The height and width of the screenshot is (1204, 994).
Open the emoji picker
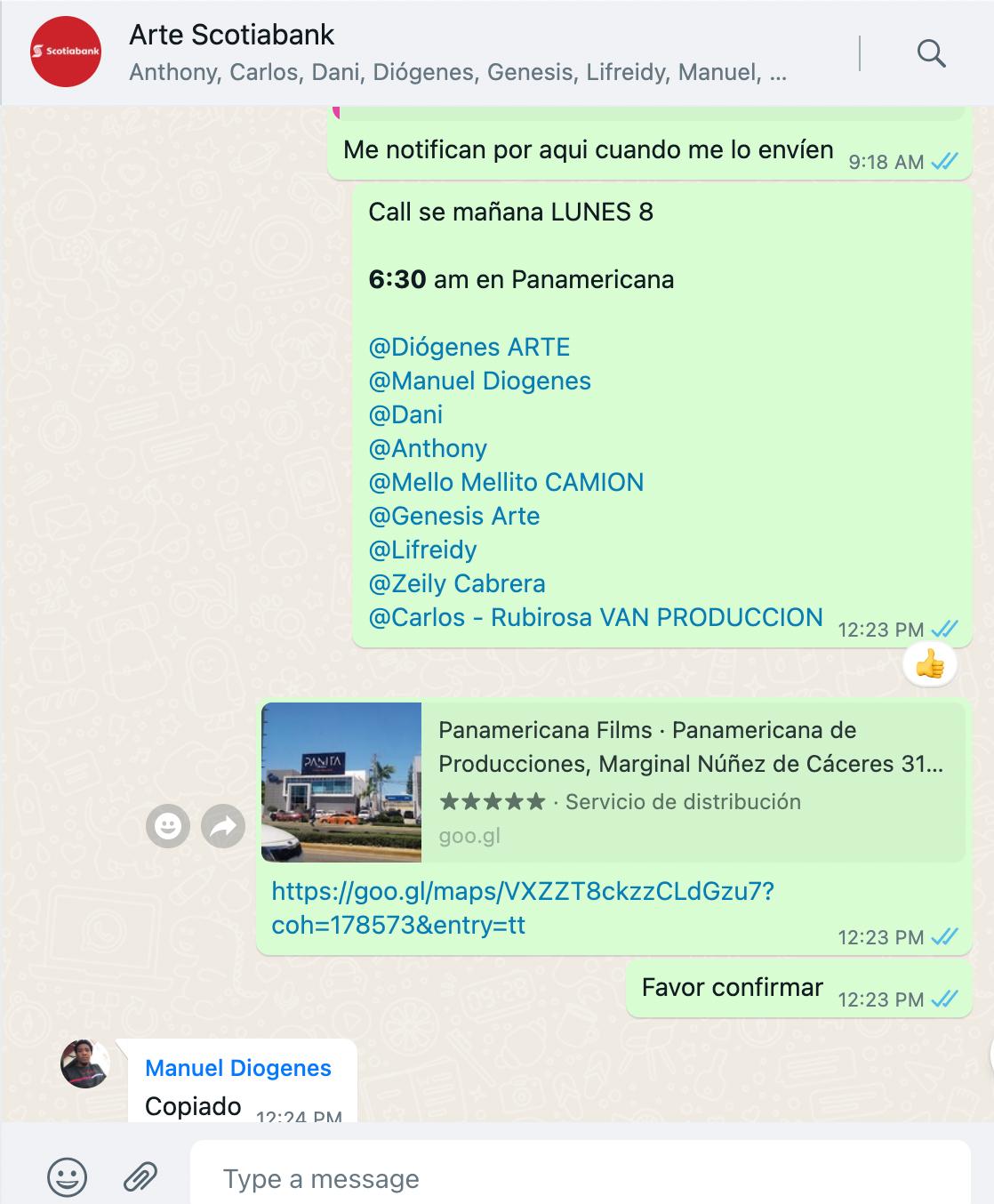pos(67,1177)
